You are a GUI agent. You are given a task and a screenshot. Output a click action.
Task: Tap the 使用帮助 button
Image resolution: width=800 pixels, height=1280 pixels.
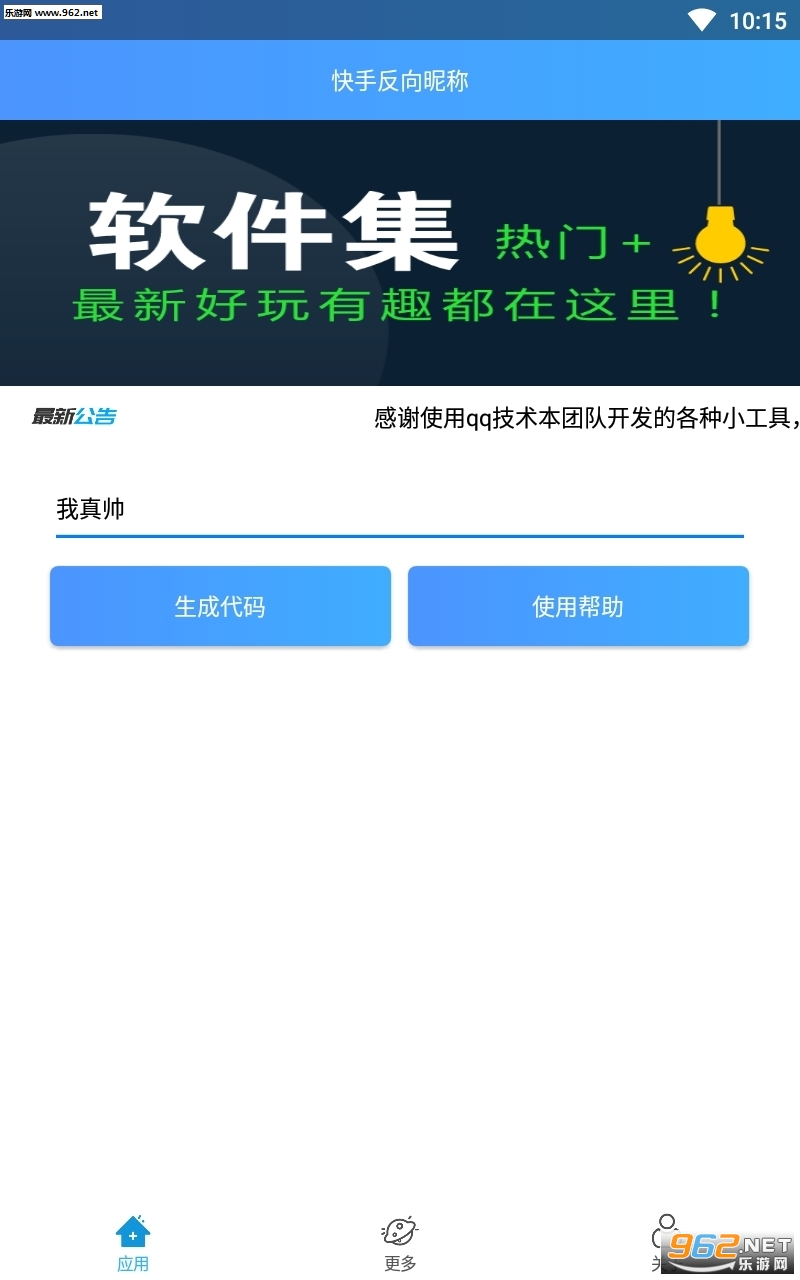[578, 606]
